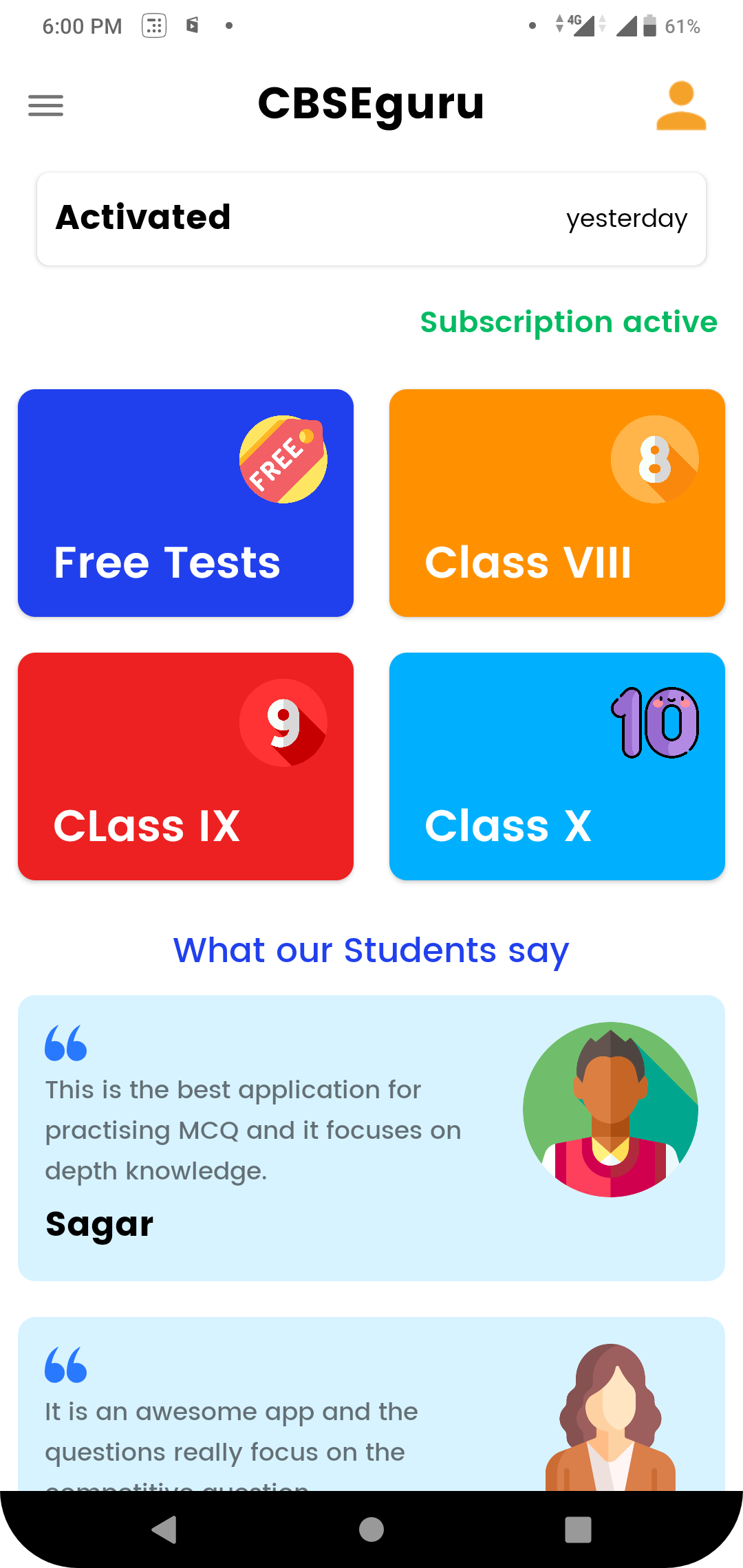Return to the home screen
Screen dimensions: 743x1568
click(x=371, y=1529)
